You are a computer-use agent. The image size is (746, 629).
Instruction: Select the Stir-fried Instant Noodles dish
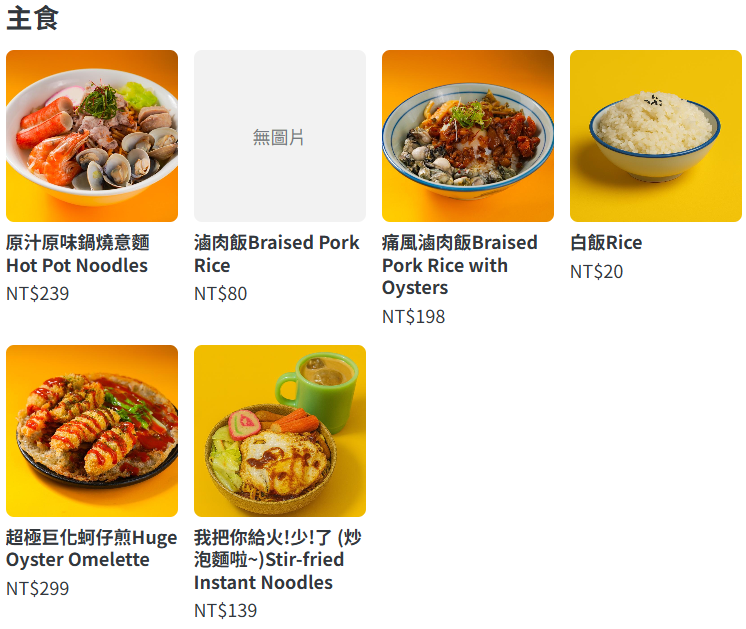coord(279,431)
